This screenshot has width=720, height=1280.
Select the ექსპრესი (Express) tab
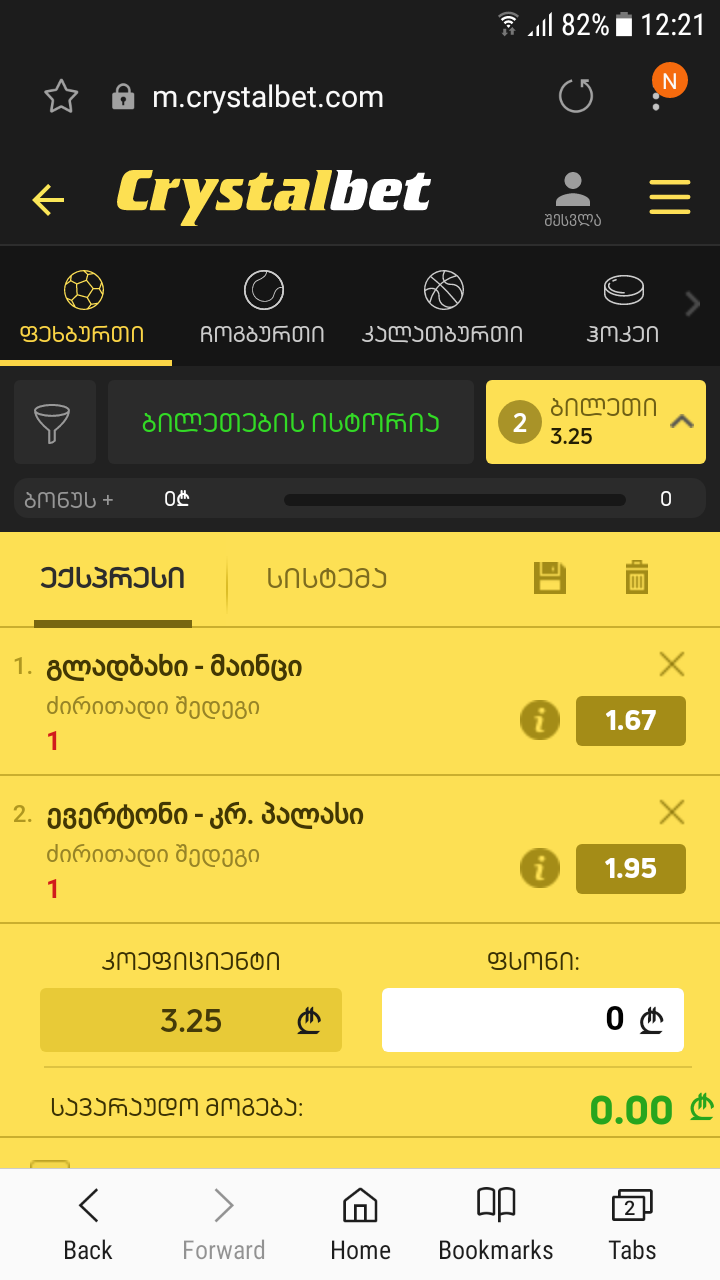[113, 578]
